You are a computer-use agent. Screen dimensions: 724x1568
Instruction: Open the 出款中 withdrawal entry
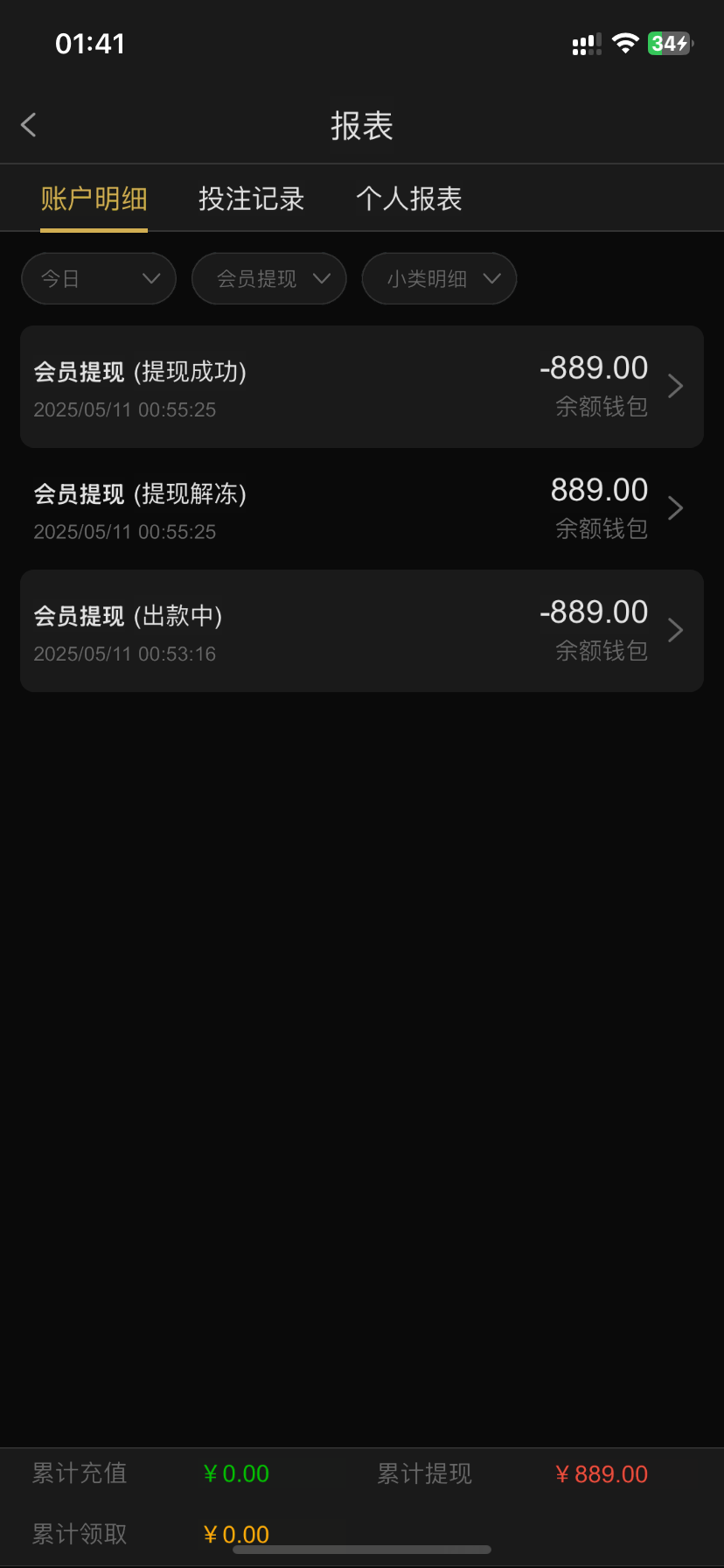click(361, 631)
